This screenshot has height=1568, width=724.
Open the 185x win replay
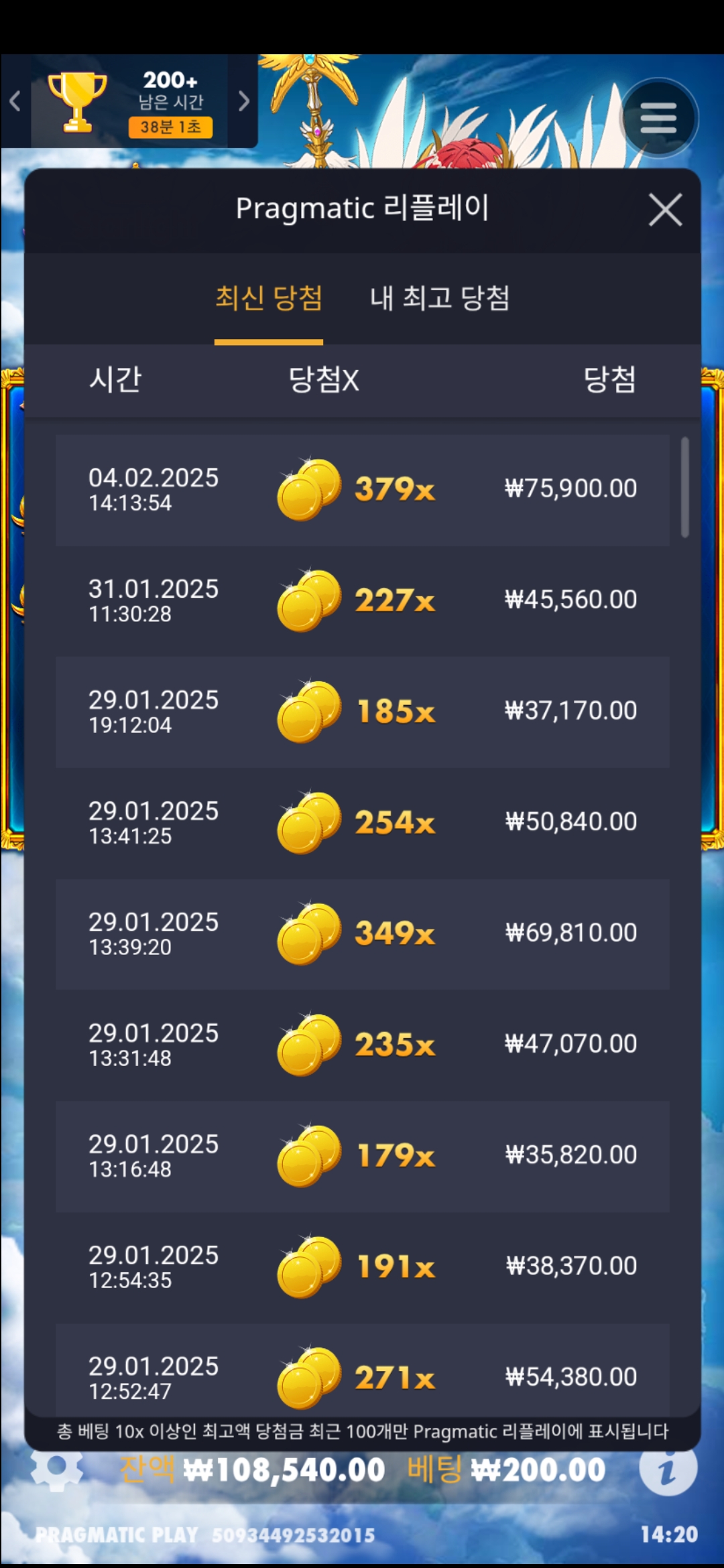click(x=362, y=712)
